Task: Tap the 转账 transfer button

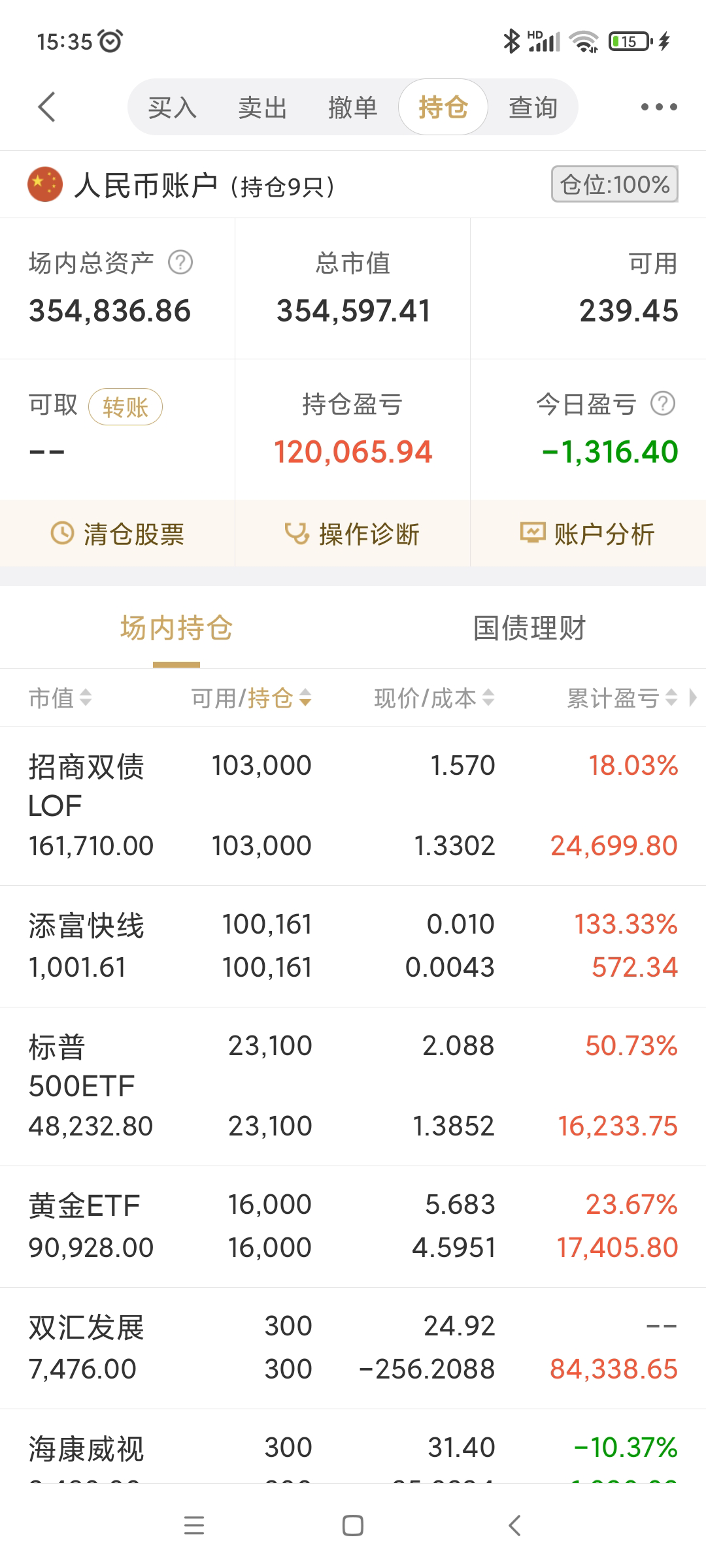Action: click(126, 407)
